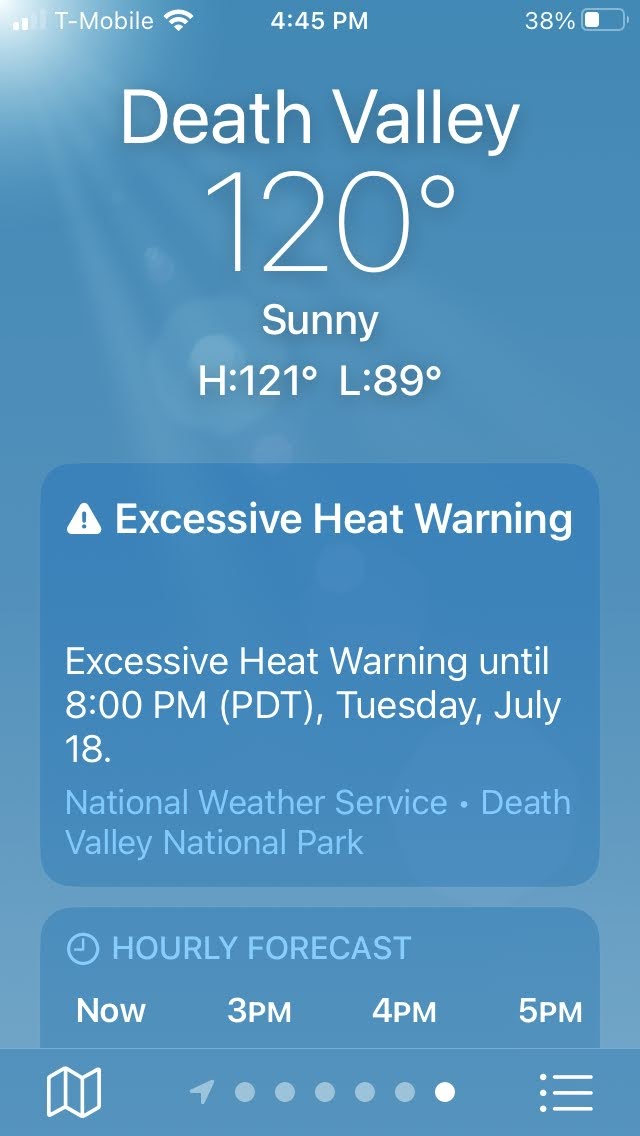Open the saved locations list
Viewport: 640px width, 1136px height.
click(566, 1092)
